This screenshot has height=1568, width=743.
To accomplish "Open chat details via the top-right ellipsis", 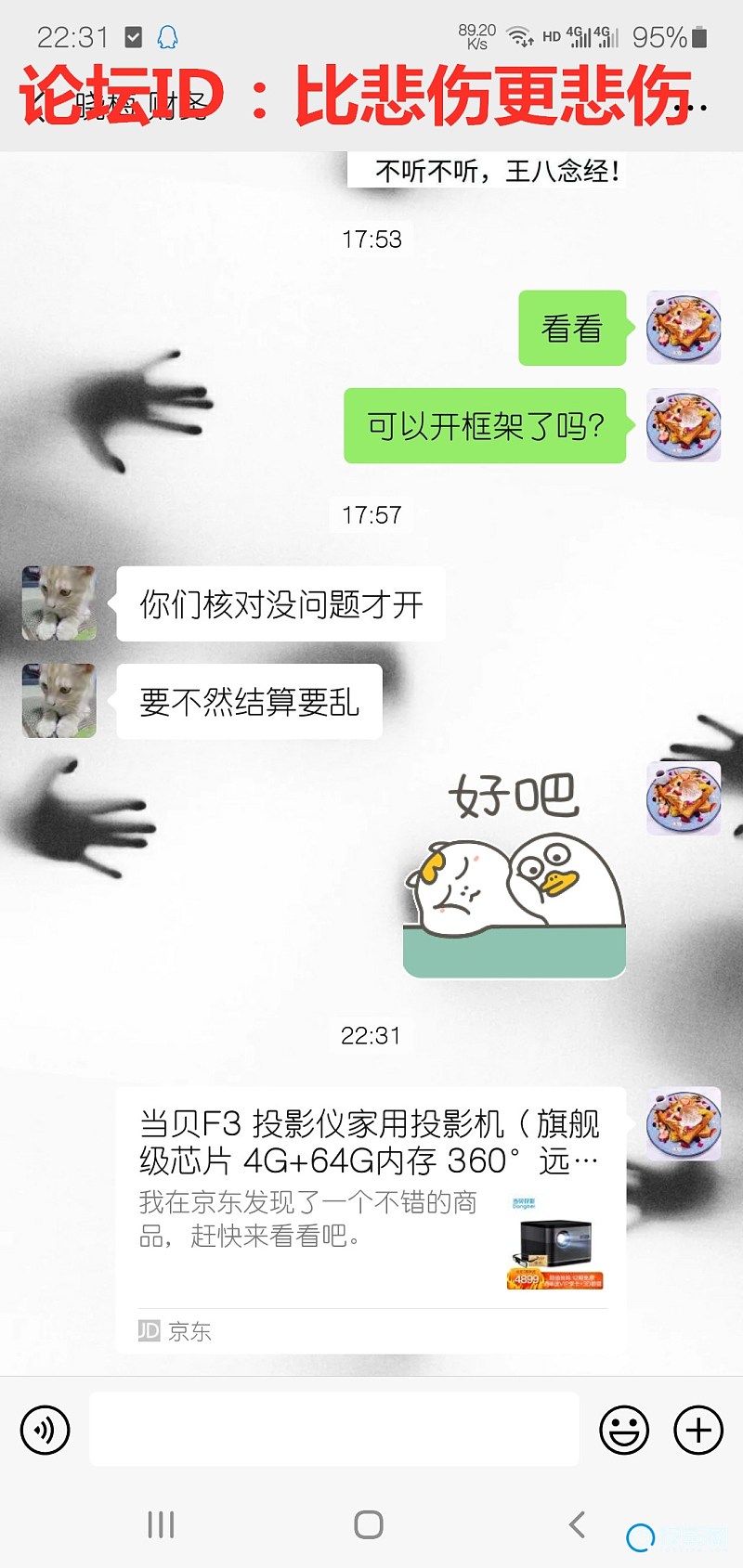I will pyautogui.click(x=692, y=108).
